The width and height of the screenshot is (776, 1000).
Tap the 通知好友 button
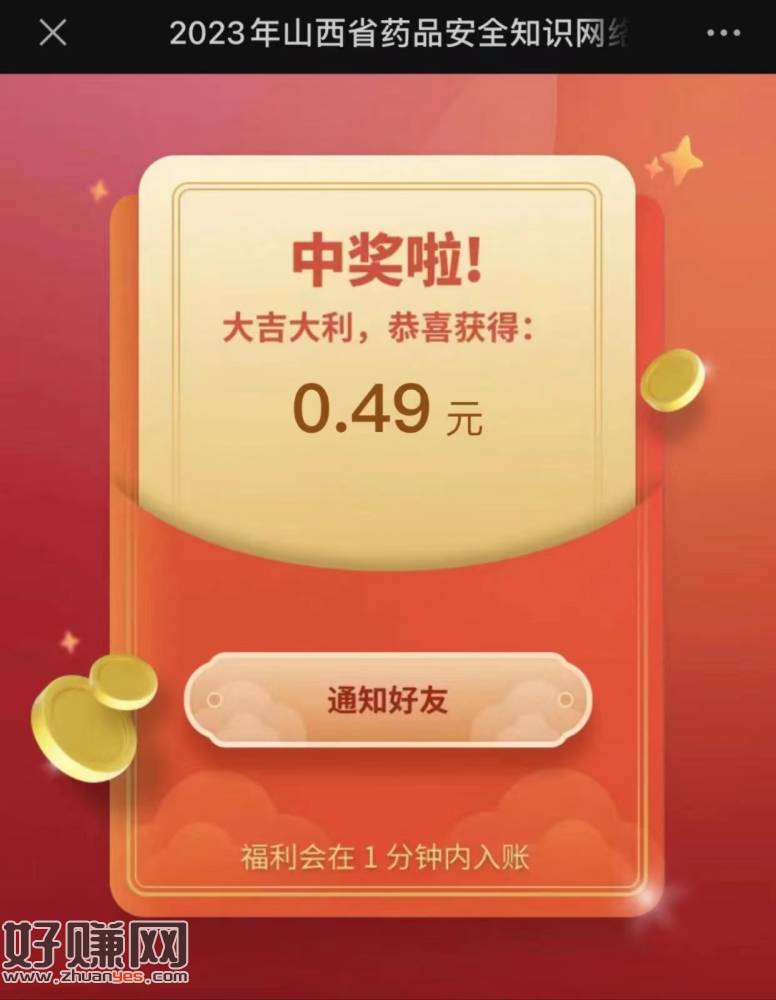pos(388,700)
